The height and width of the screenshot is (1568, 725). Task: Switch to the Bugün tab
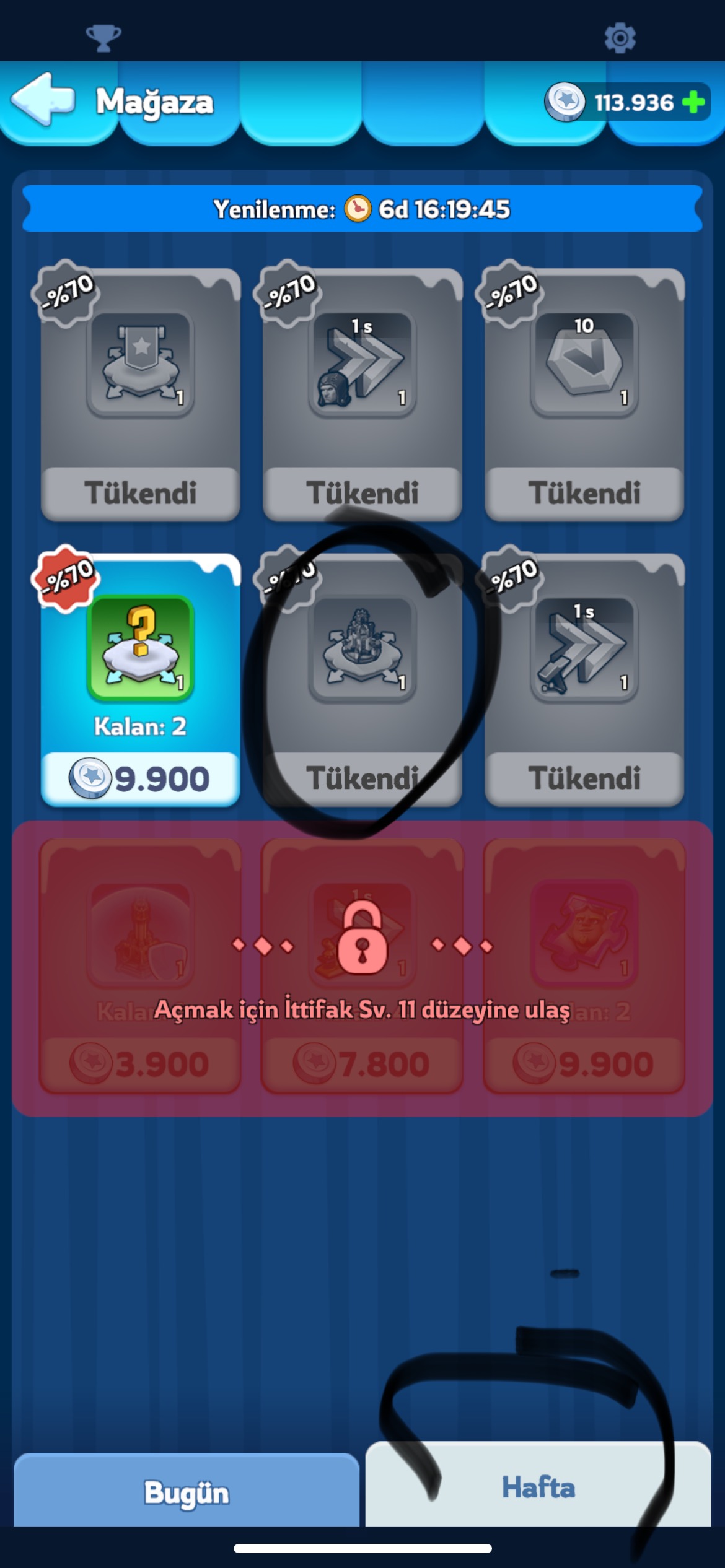(x=187, y=1491)
